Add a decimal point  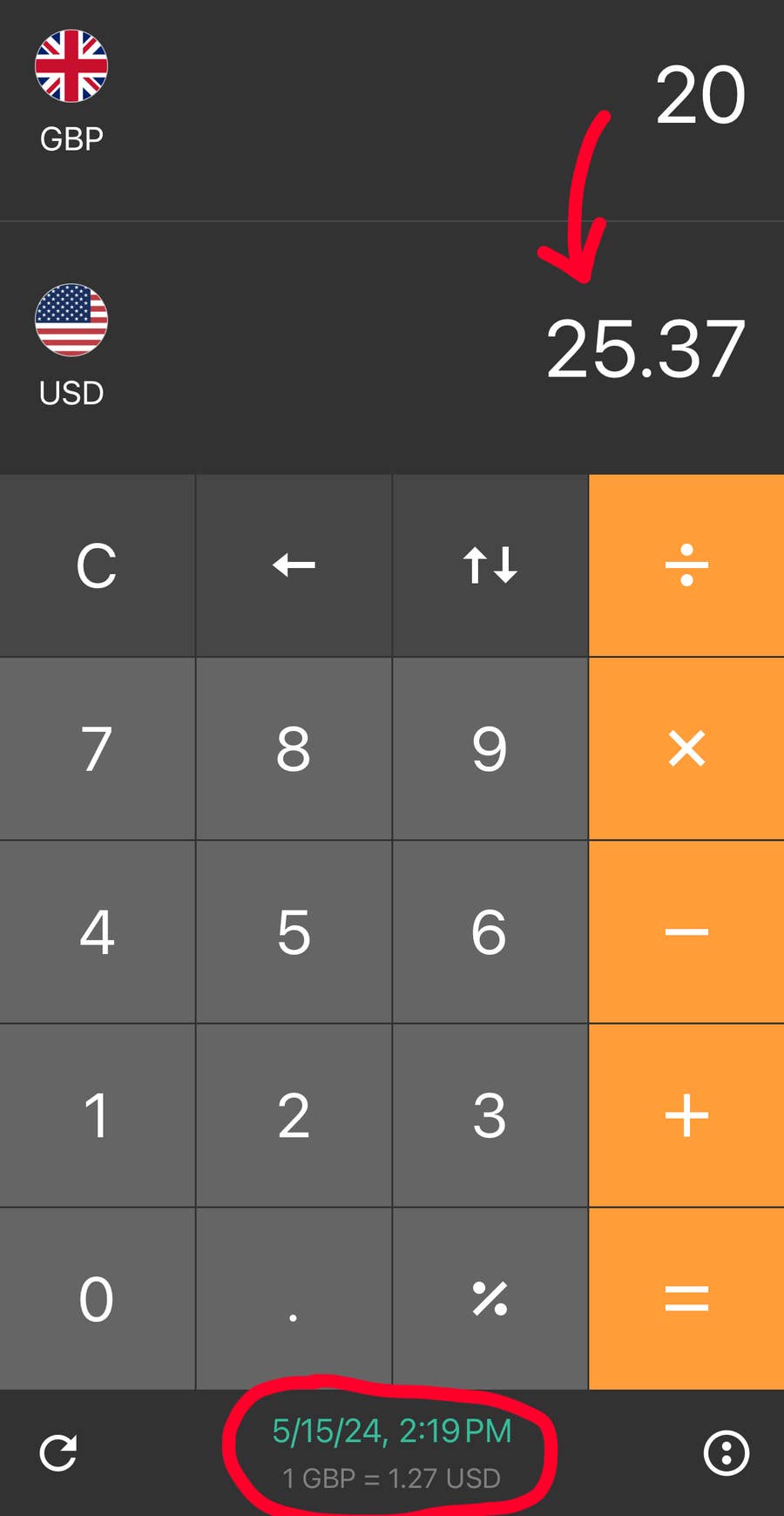coord(294,1298)
